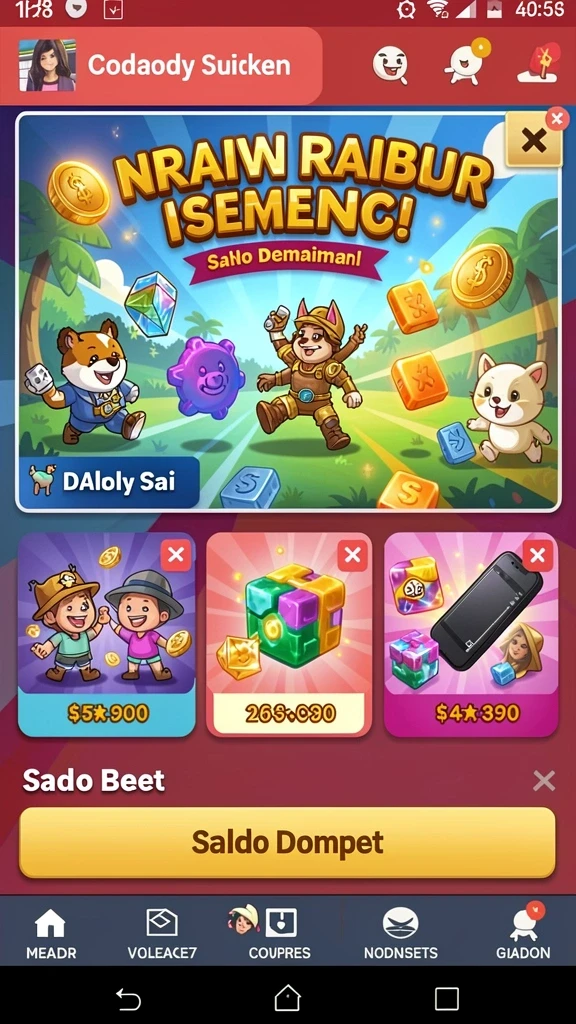Switch to the GIADON tab
This screenshot has width=576, height=1024.
[x=522, y=934]
